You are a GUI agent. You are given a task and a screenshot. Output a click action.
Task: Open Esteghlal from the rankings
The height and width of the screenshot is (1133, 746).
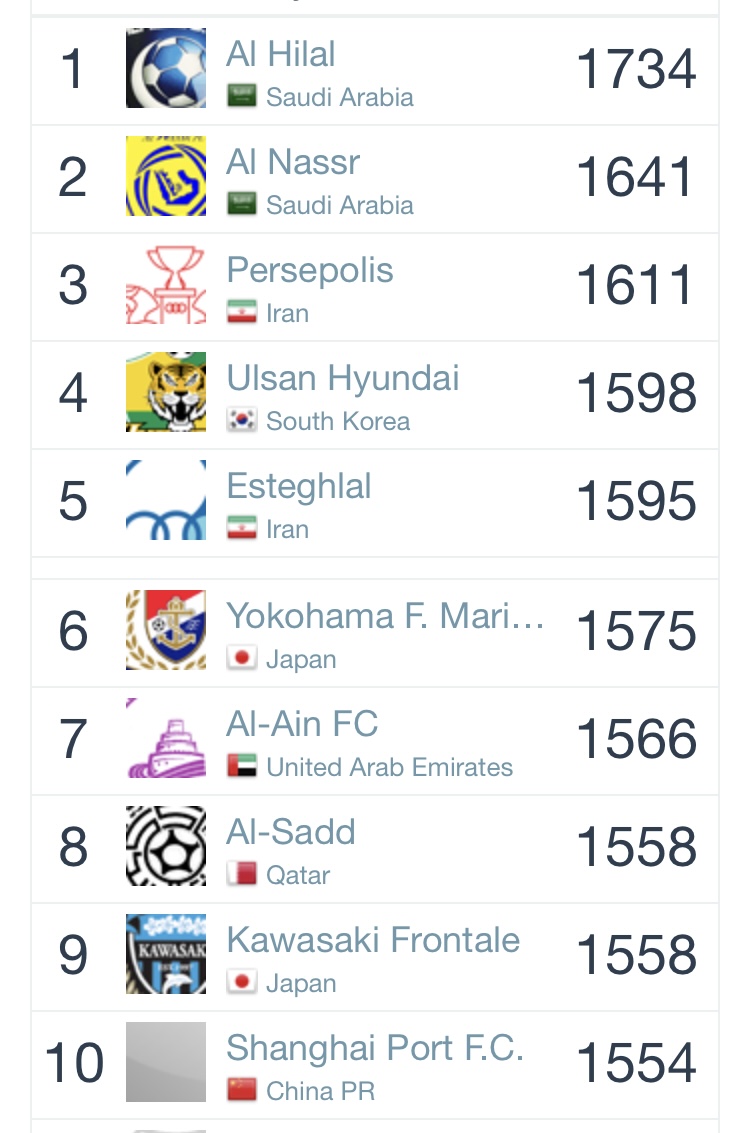[x=374, y=503]
